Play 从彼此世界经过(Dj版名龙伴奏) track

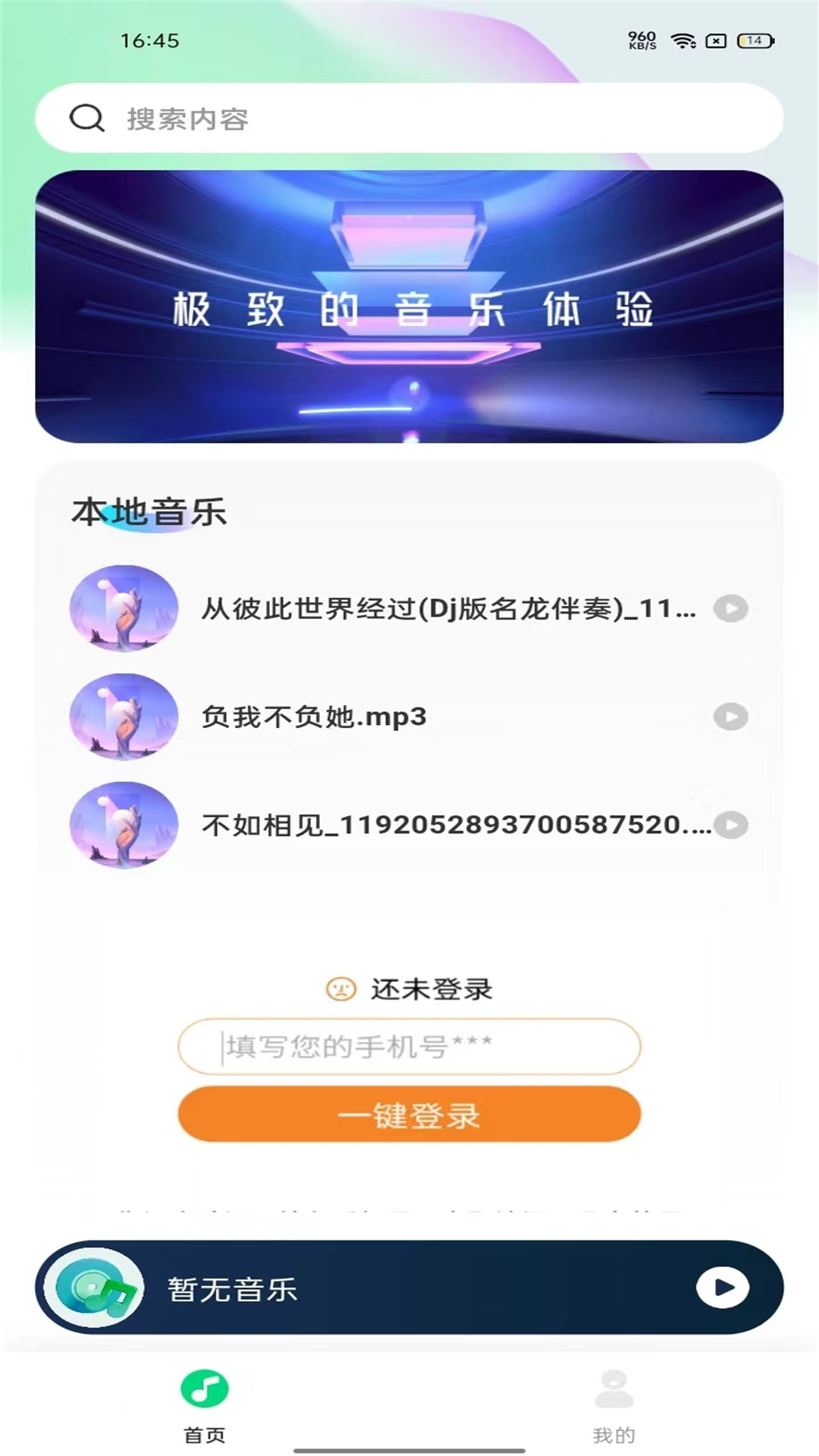tap(729, 609)
